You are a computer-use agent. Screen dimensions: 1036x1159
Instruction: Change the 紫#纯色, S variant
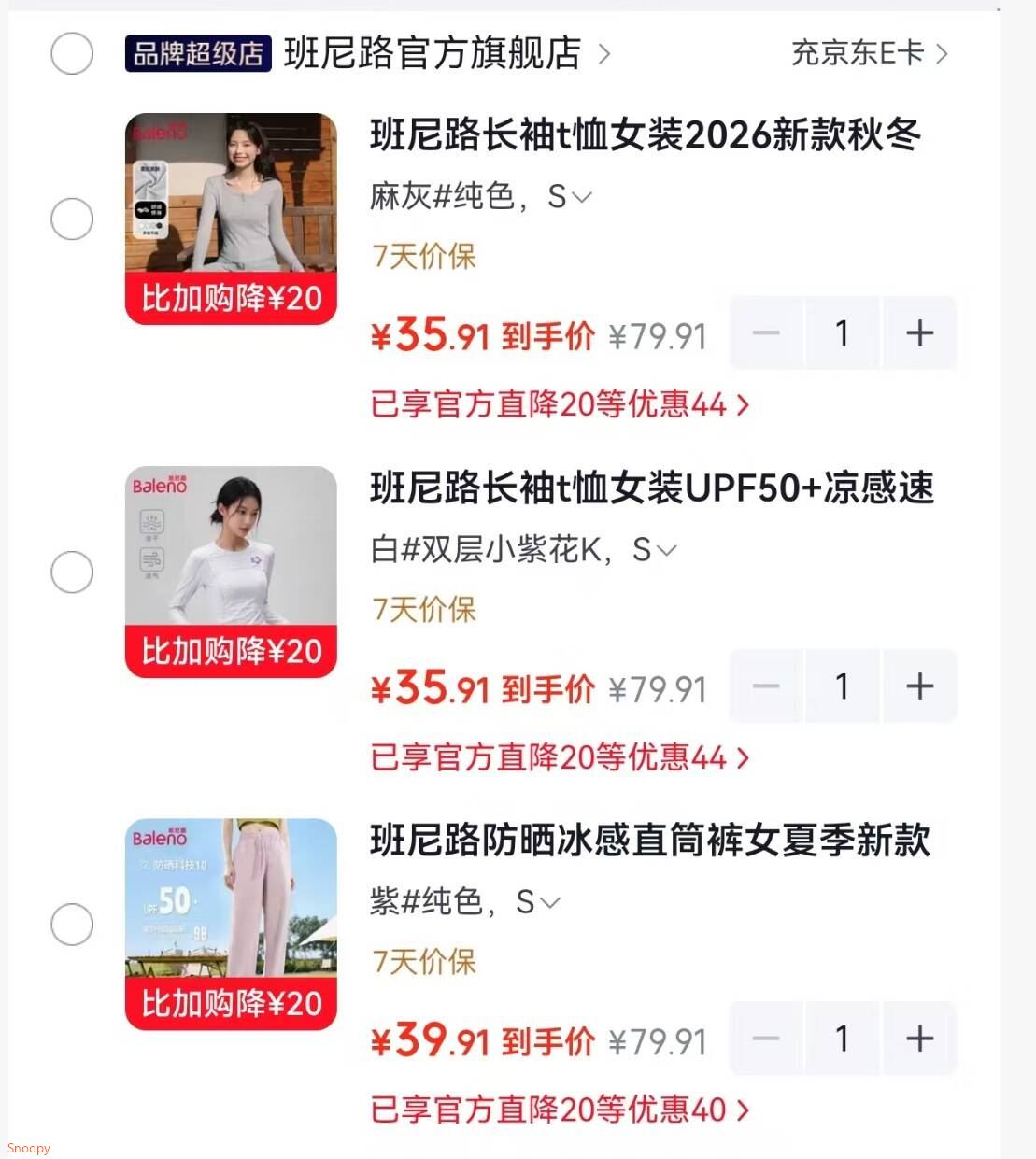coord(465,902)
